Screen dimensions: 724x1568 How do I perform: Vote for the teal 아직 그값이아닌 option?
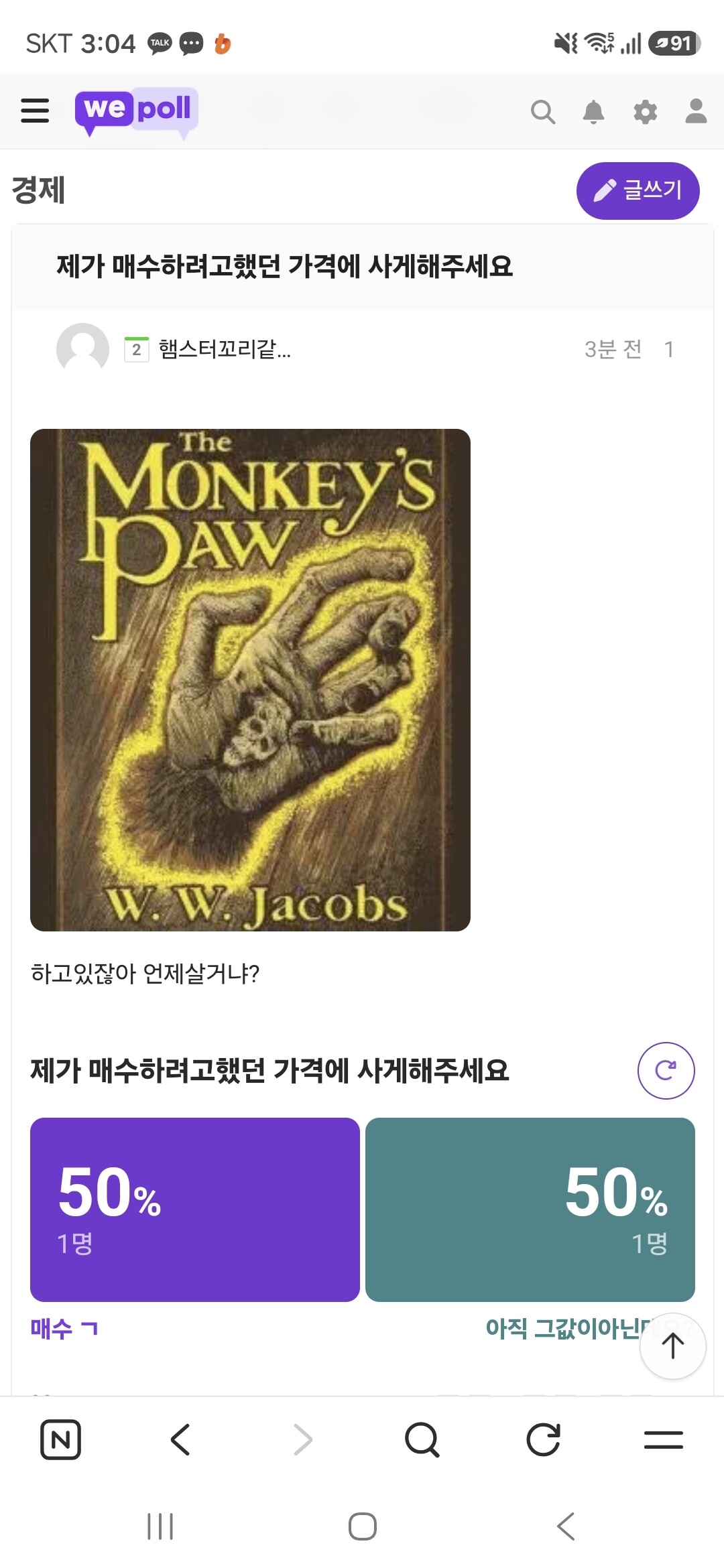pos(530,1210)
